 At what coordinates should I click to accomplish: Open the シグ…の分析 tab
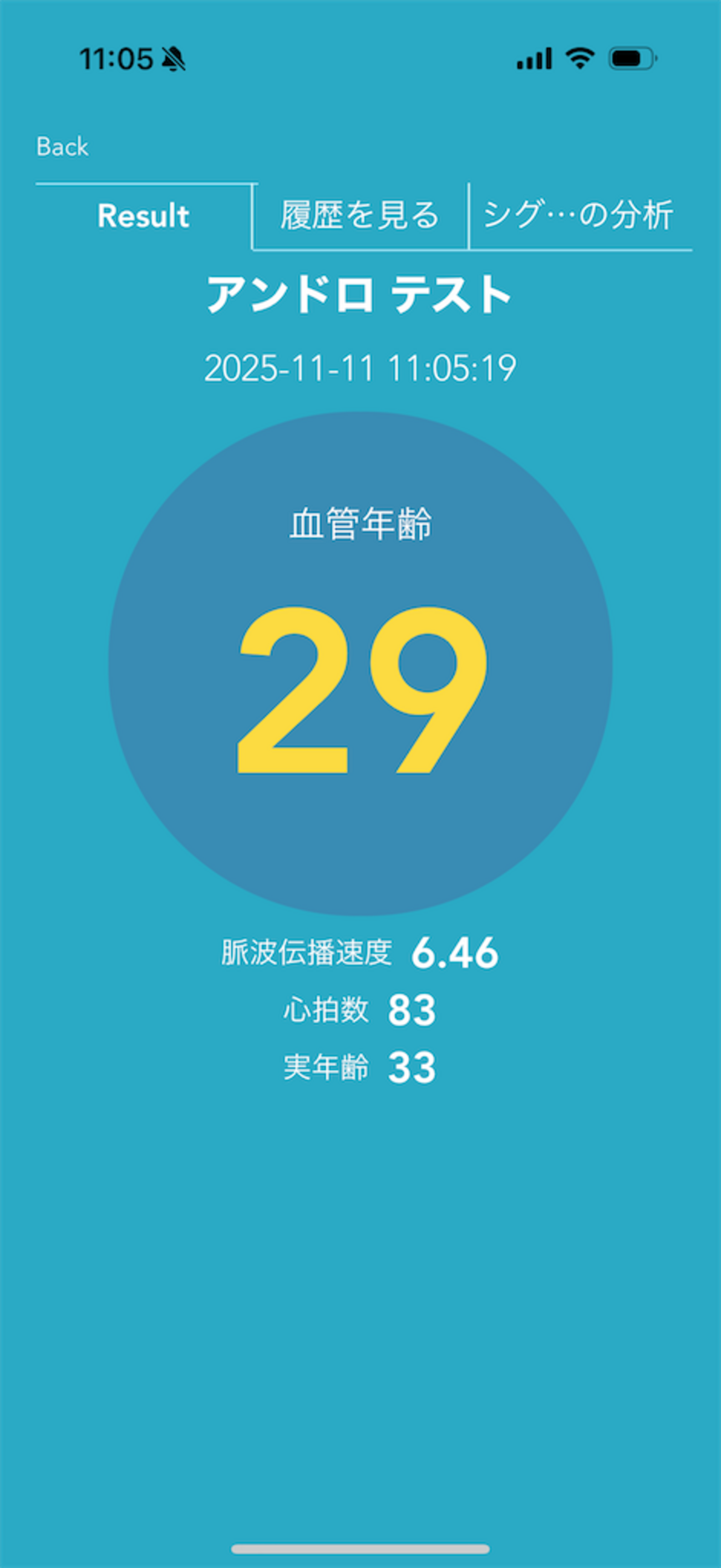click(x=578, y=216)
